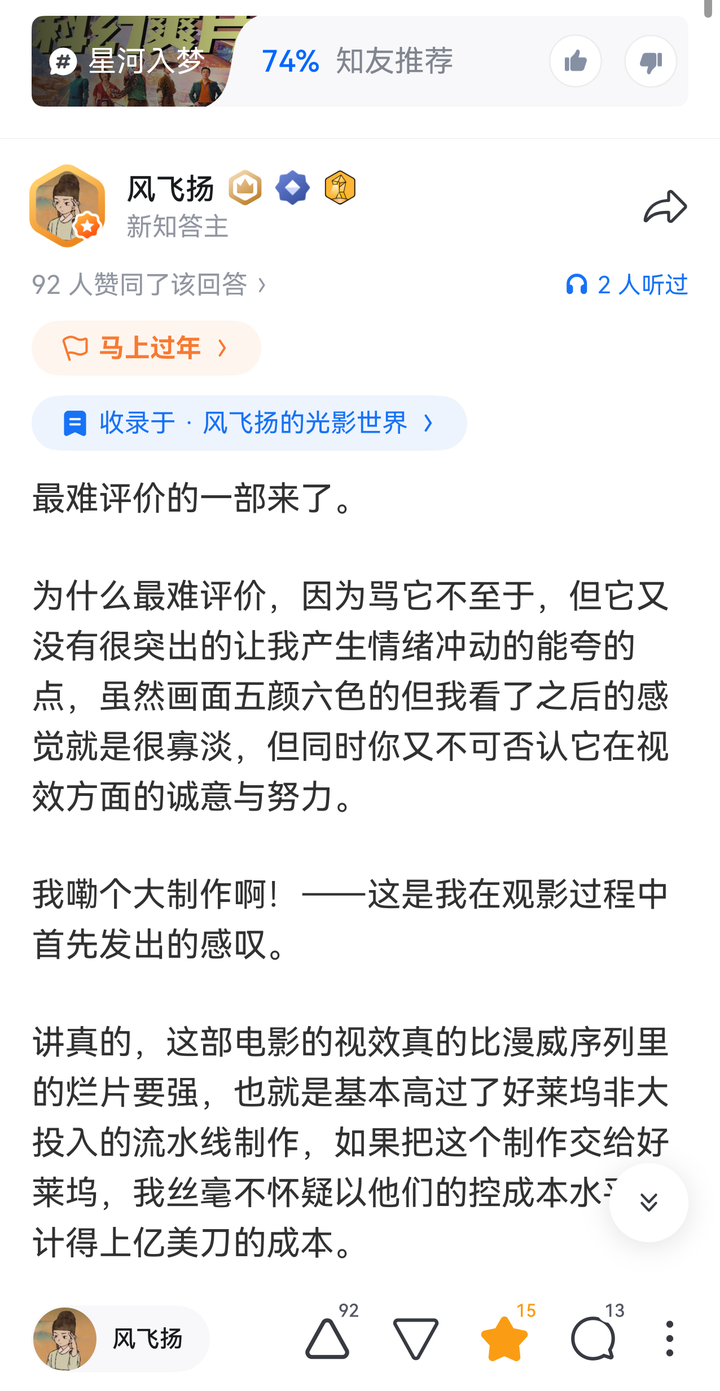The image size is (720, 1391).
Task: Open 风飞扬's profile avatar at top
Action: 67,206
